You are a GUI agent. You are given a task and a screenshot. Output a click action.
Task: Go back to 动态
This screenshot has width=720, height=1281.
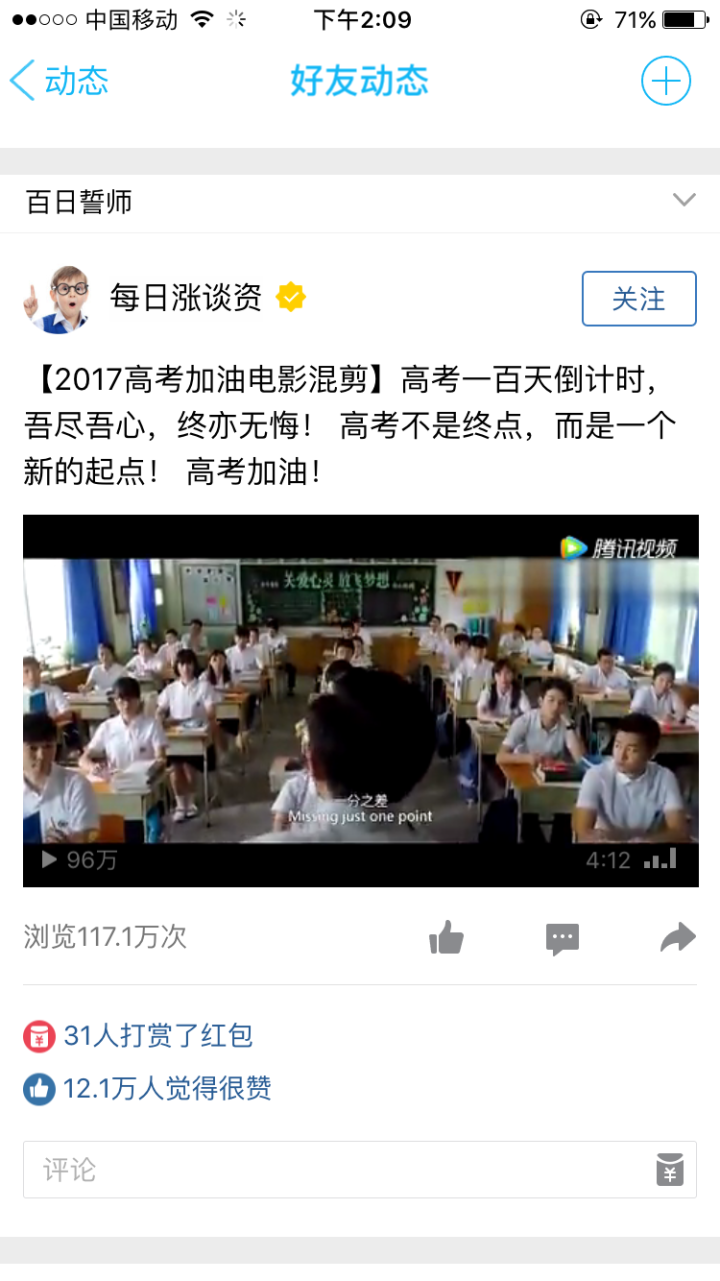coord(58,81)
